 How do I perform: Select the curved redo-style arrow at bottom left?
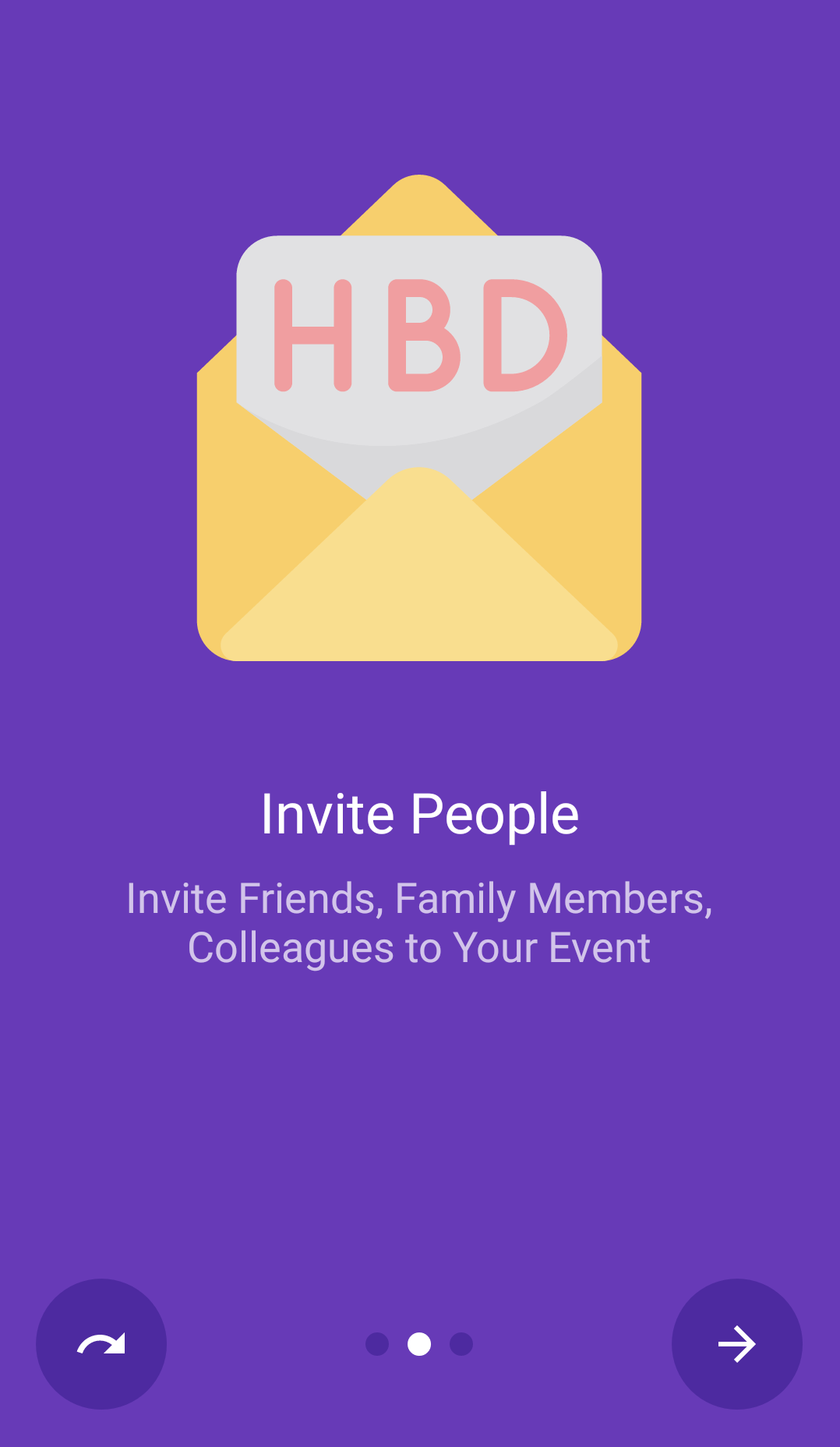pos(102,1343)
